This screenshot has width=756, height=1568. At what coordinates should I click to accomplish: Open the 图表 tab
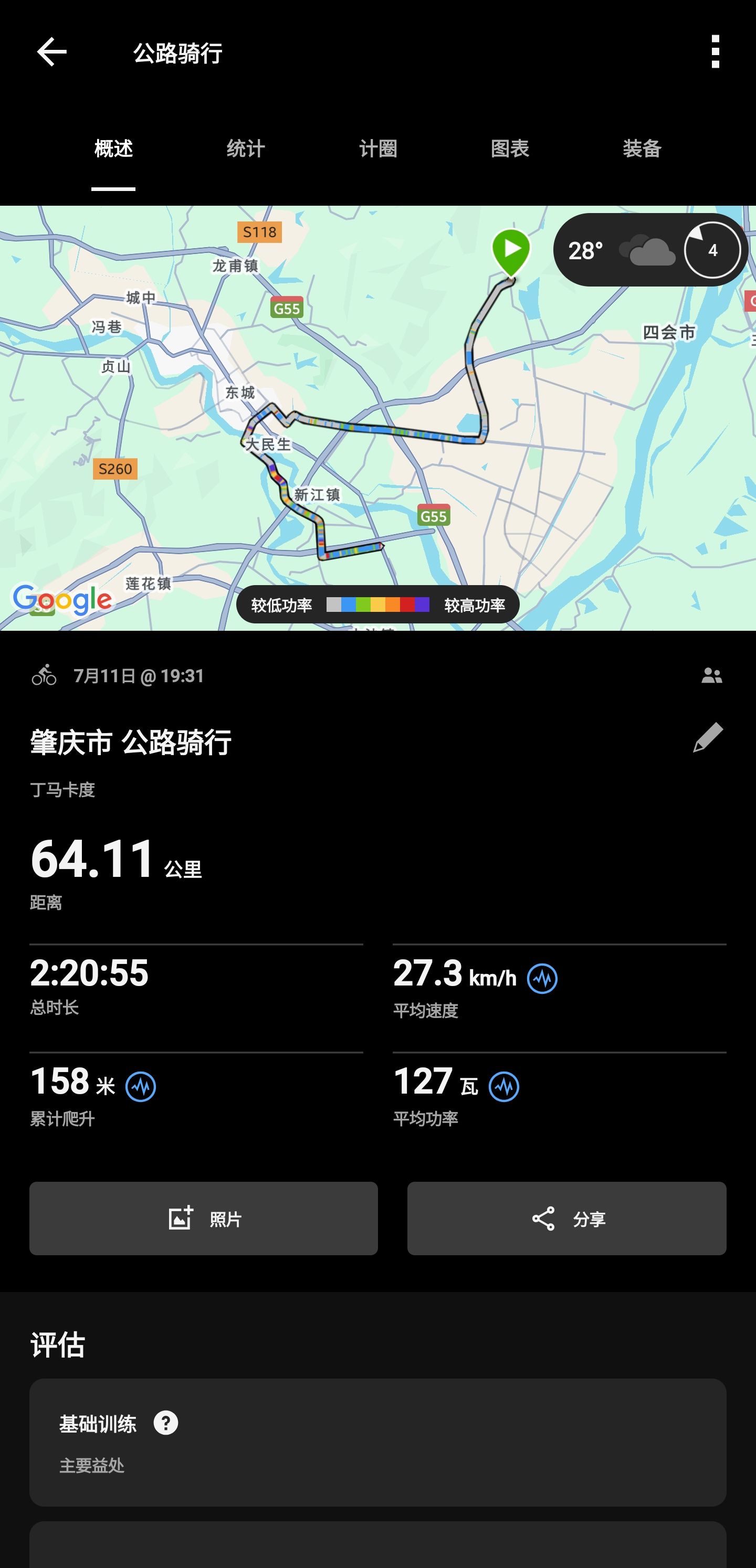(x=510, y=149)
